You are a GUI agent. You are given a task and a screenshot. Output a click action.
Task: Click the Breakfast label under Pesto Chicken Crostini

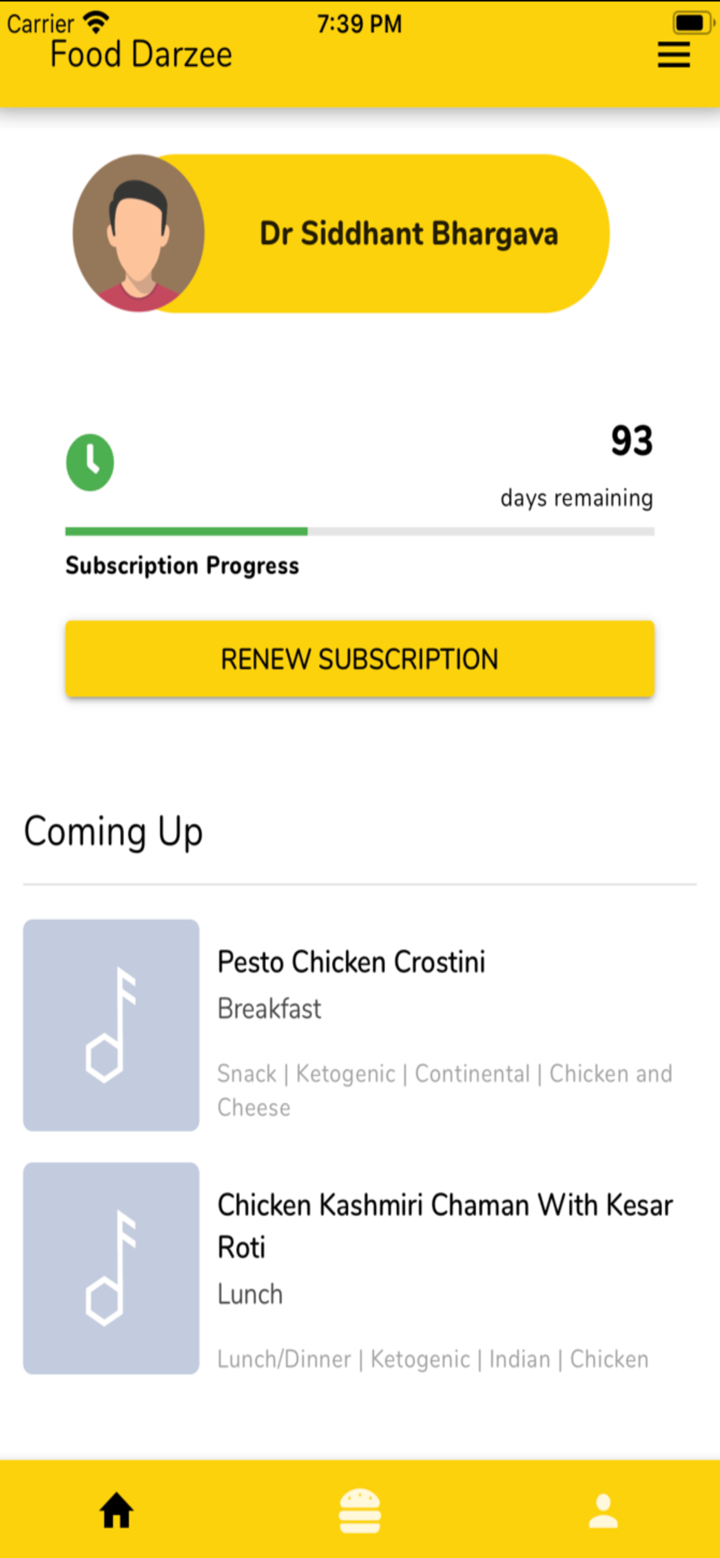[269, 1009]
